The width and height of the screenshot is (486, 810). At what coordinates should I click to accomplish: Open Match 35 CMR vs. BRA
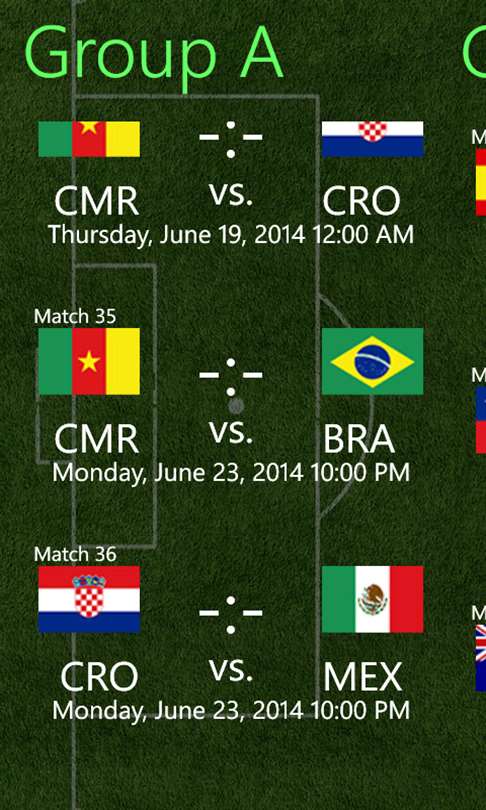tap(231, 397)
